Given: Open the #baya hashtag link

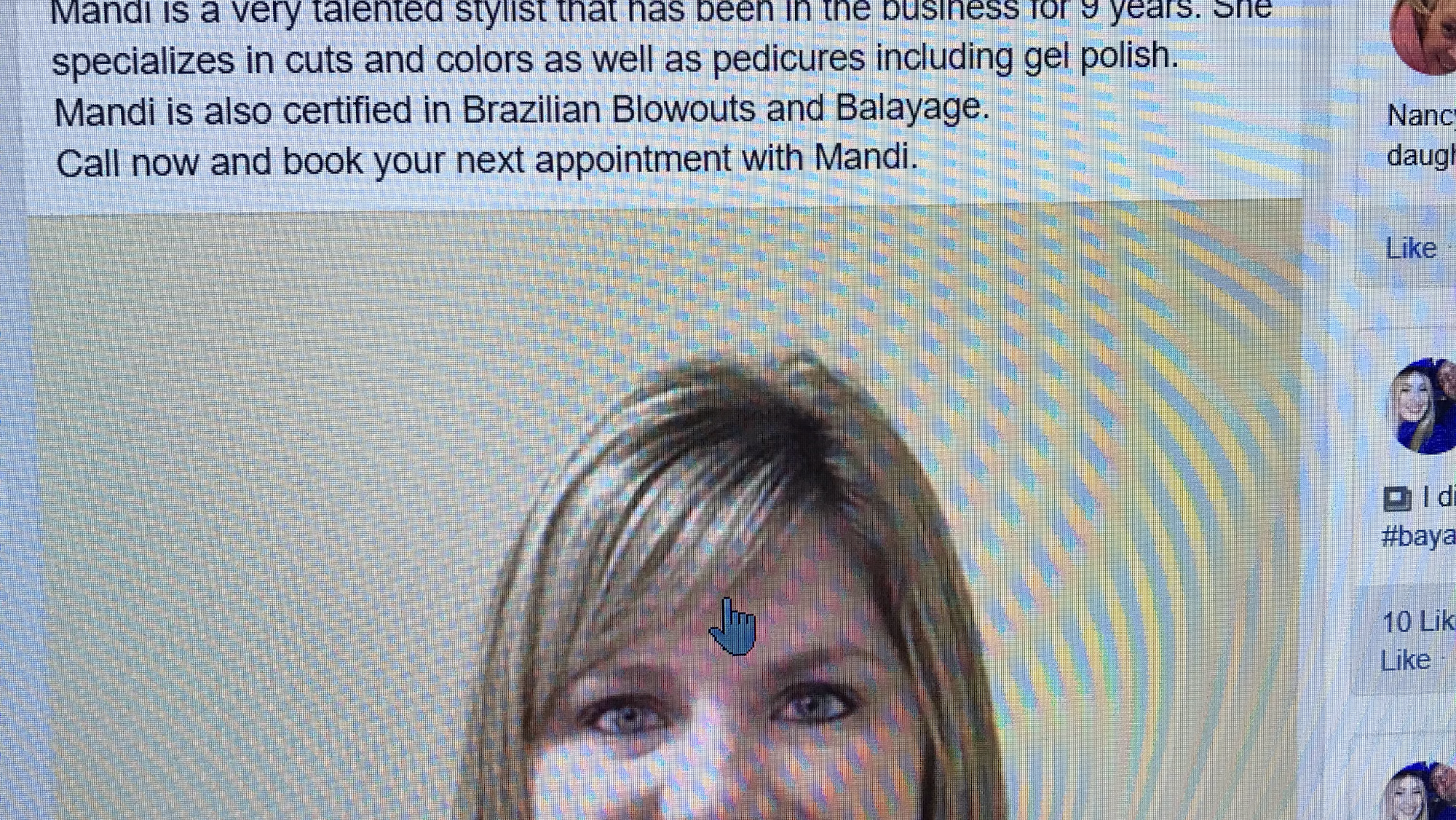Looking at the screenshot, I should tap(1417, 537).
